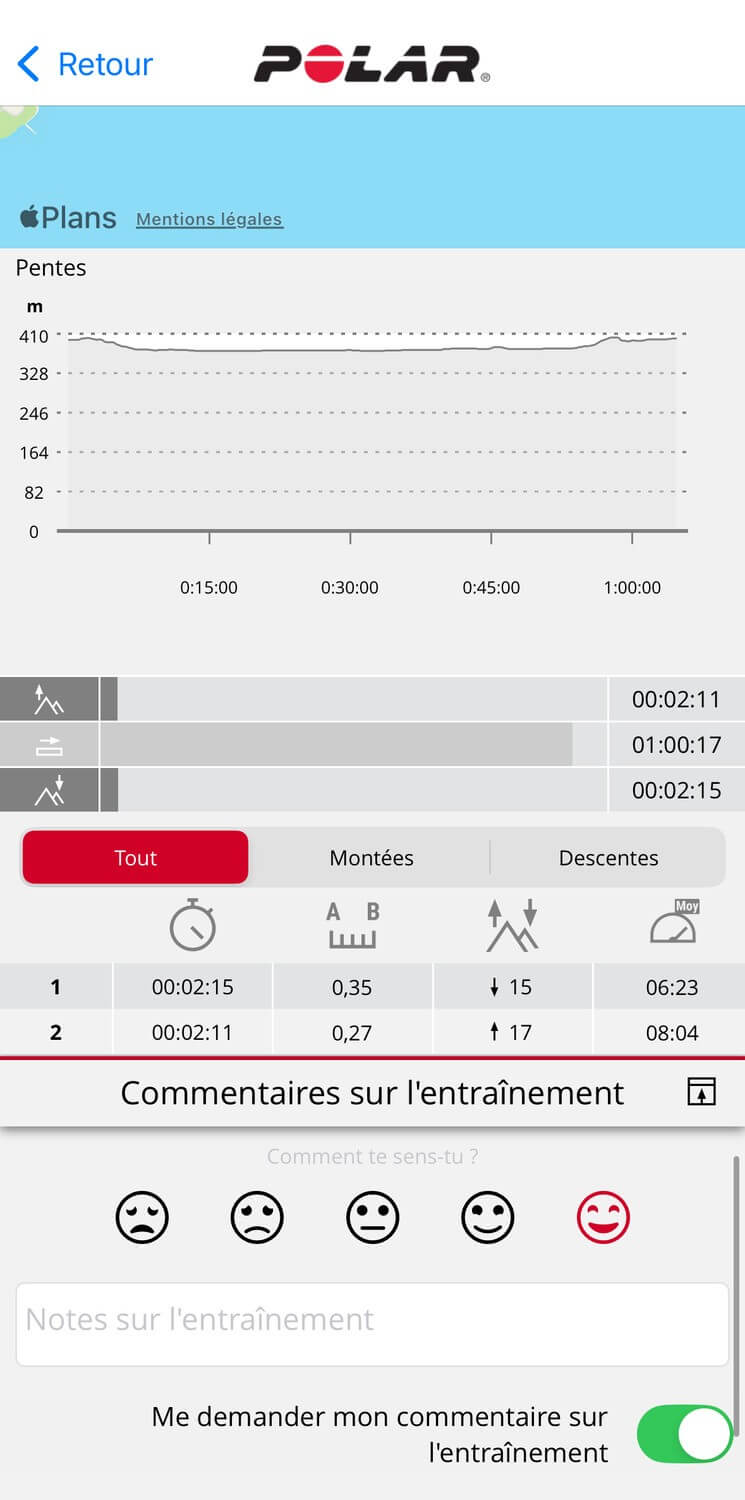The width and height of the screenshot is (745, 1500).
Task: Disable the training comment request toggle
Action: (685, 1435)
